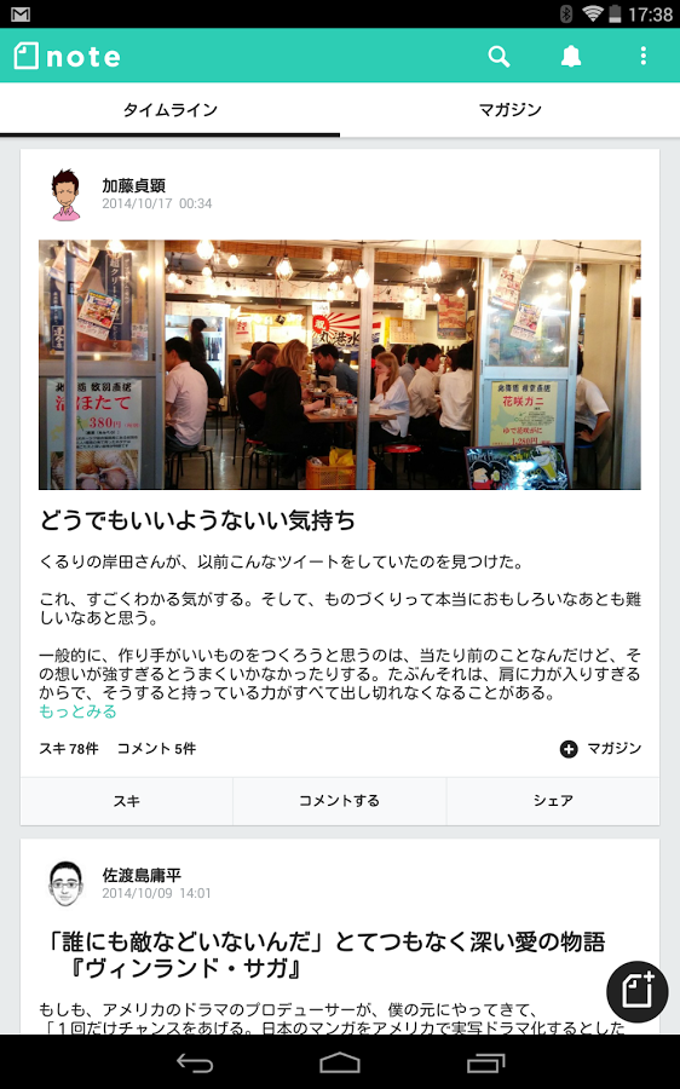Open the izakaya photo in 加藤貞顕's post
This screenshot has width=680, height=1089.
point(340,364)
